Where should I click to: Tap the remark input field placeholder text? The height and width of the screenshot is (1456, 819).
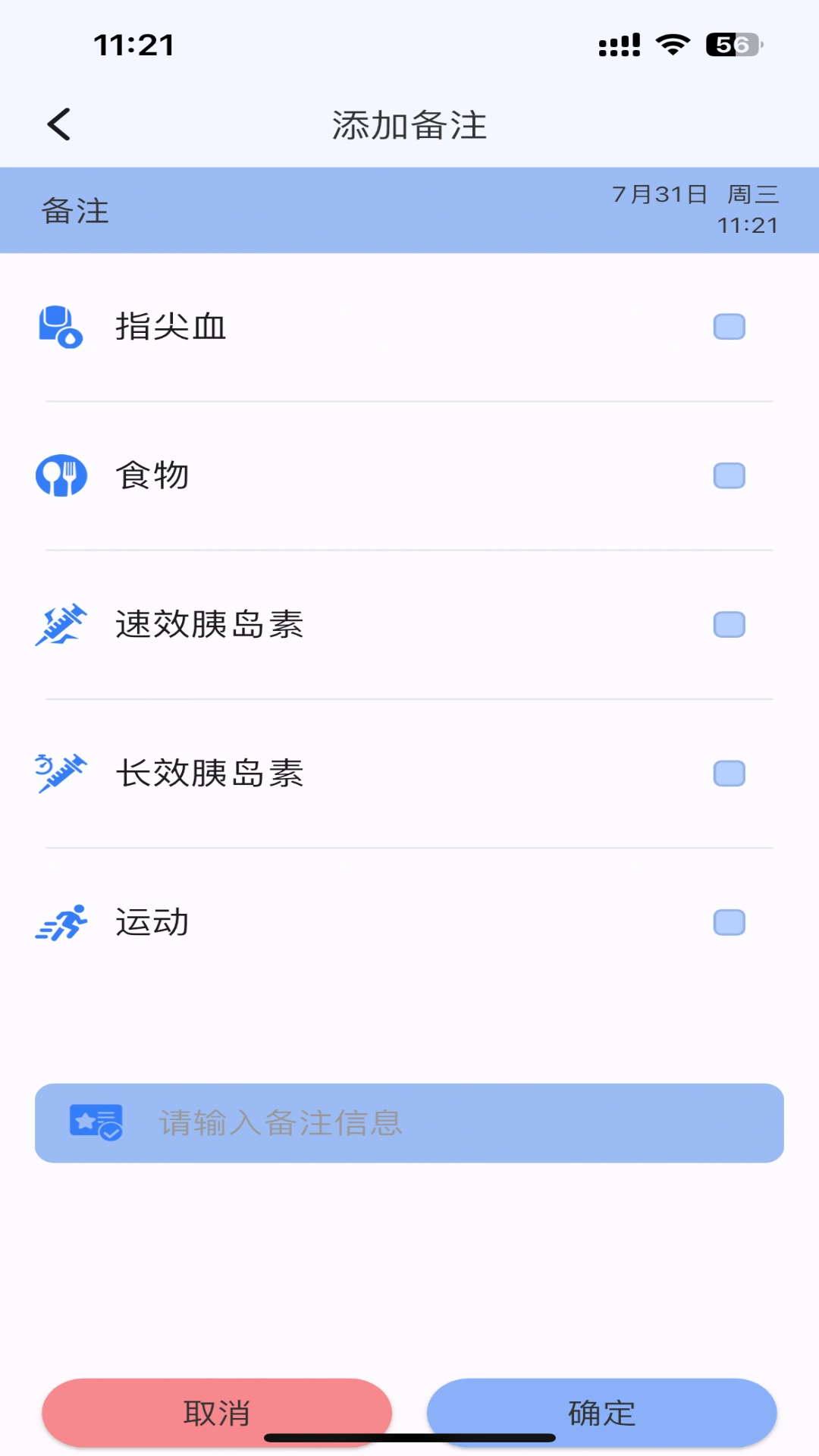tap(281, 1122)
